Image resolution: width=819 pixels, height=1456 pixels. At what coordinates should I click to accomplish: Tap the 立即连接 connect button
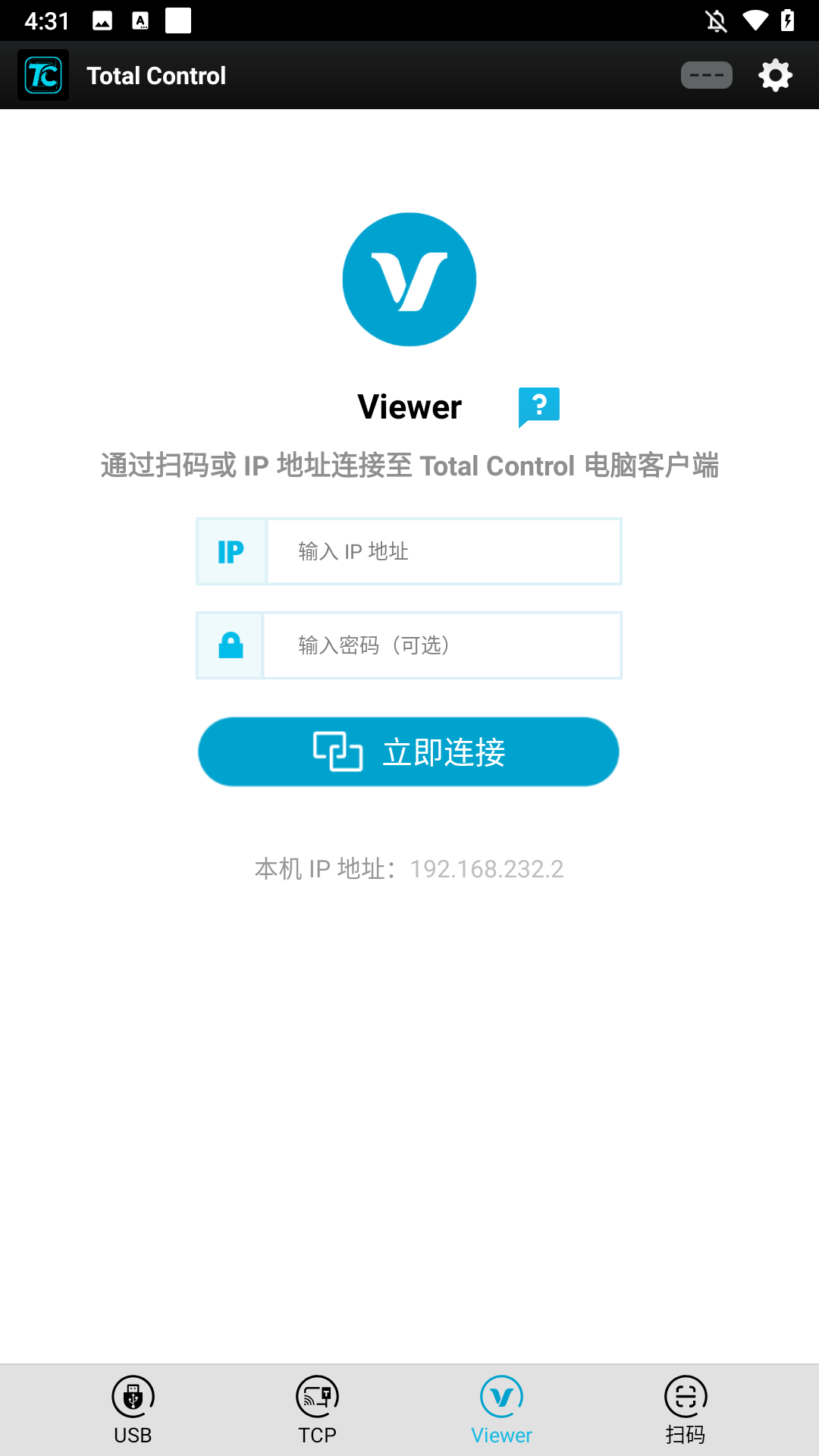[x=409, y=752]
